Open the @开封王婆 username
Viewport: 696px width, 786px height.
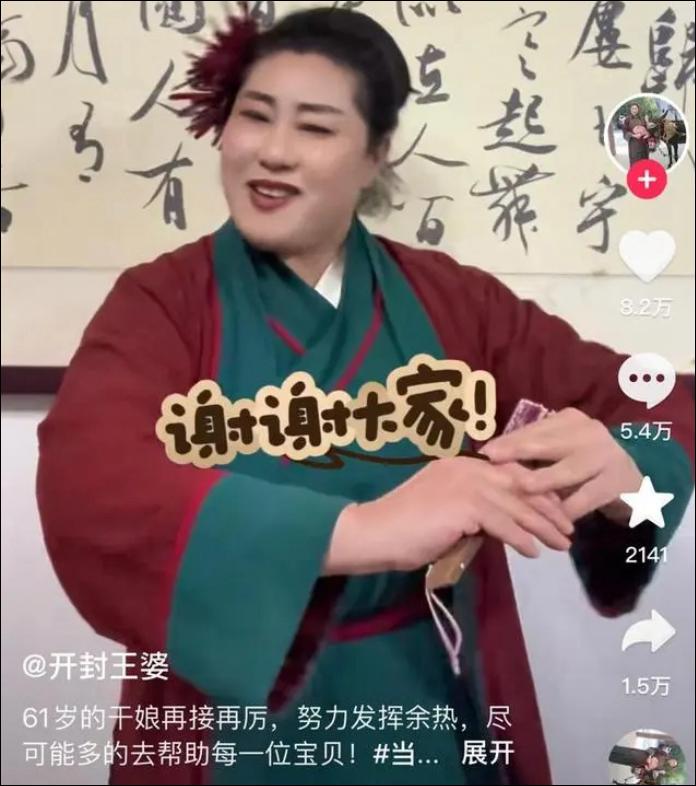point(97,664)
